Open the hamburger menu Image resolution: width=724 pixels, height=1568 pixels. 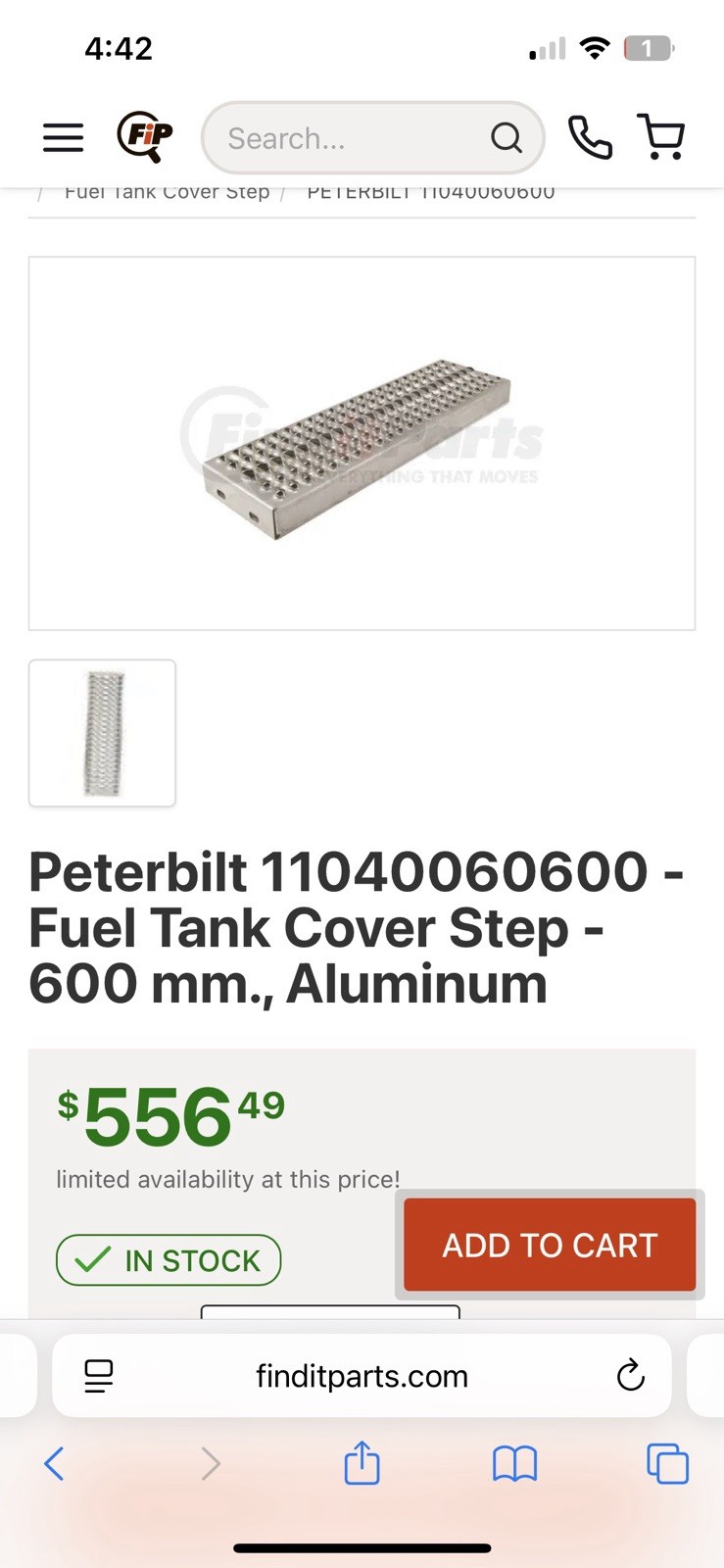point(63,137)
